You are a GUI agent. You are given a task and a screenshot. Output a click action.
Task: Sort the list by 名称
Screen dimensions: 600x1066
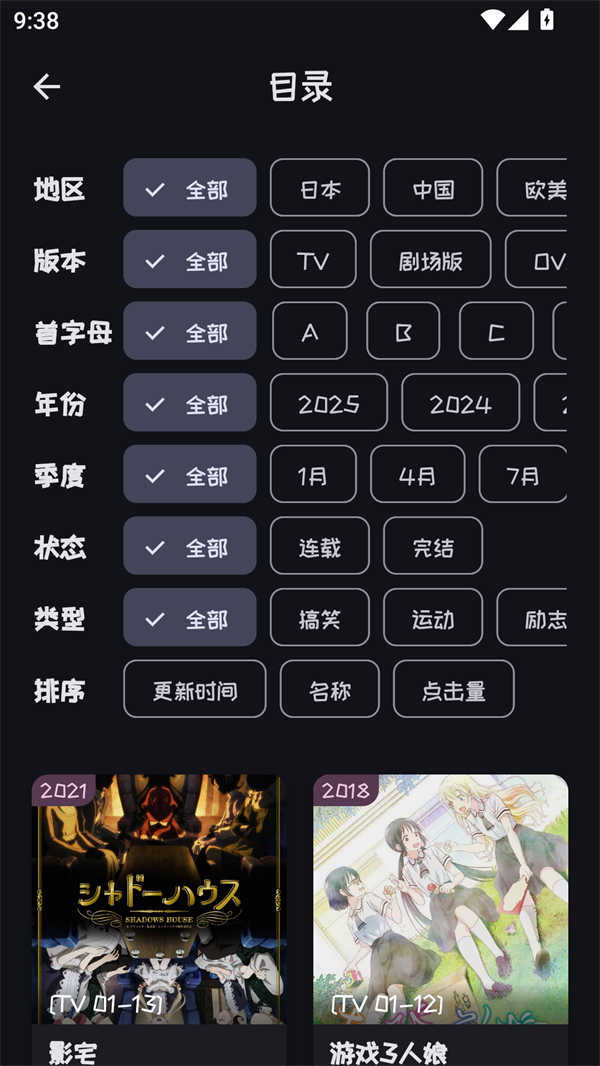pyautogui.click(x=330, y=690)
